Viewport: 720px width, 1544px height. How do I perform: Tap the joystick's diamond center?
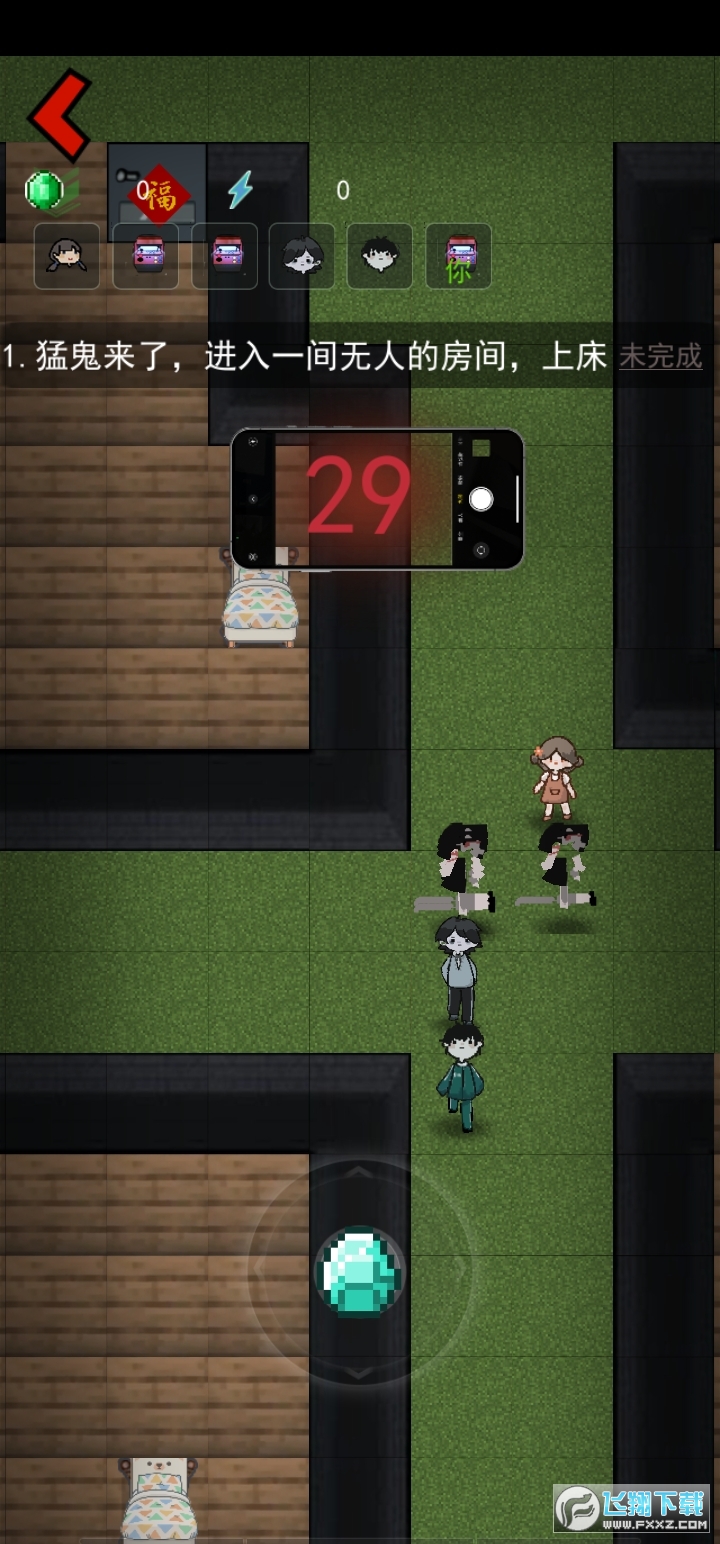[360, 1272]
